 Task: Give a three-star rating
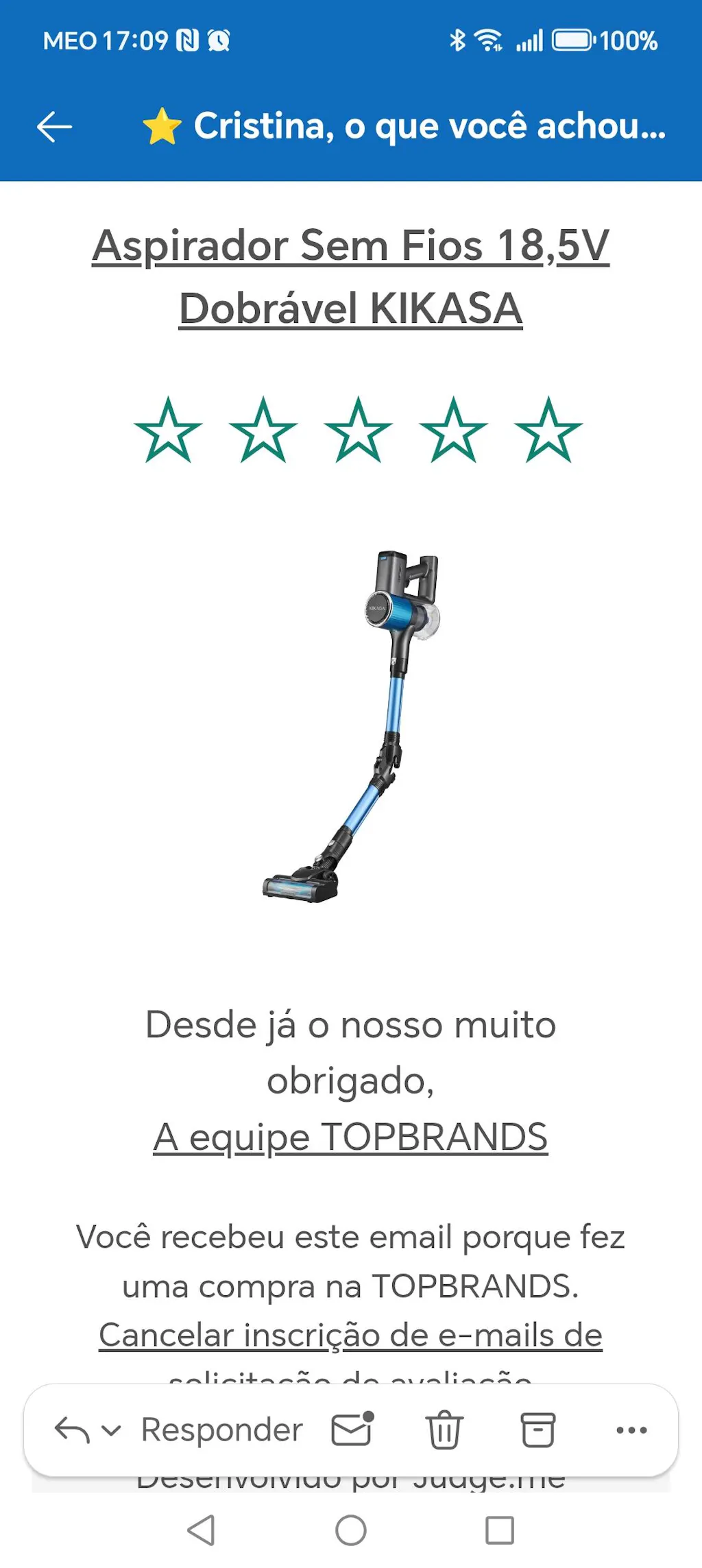pyautogui.click(x=358, y=431)
